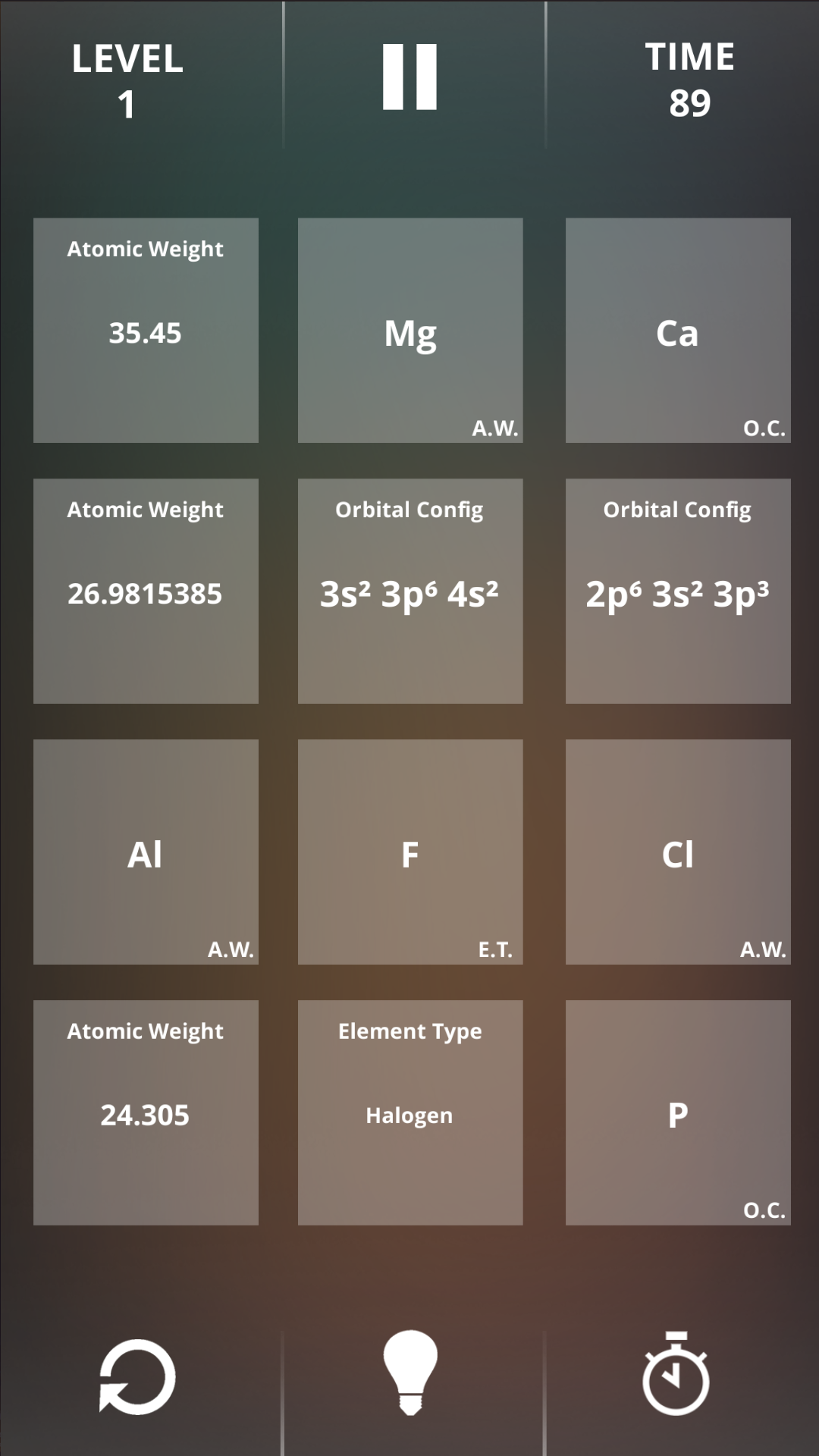Screen dimensions: 819x1456
Task: Tap the F element tile
Action: 410,852
